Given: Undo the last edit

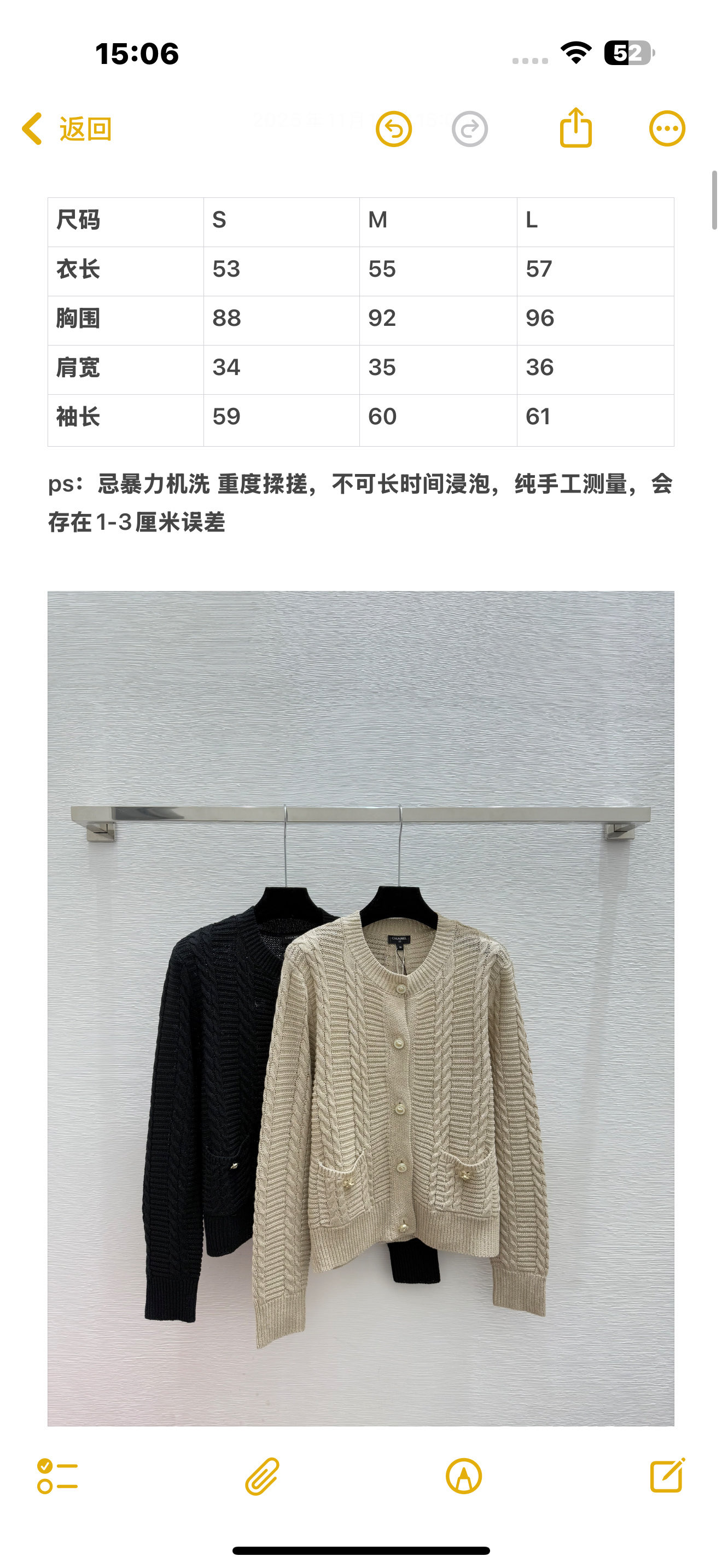Looking at the screenshot, I should click(x=394, y=129).
